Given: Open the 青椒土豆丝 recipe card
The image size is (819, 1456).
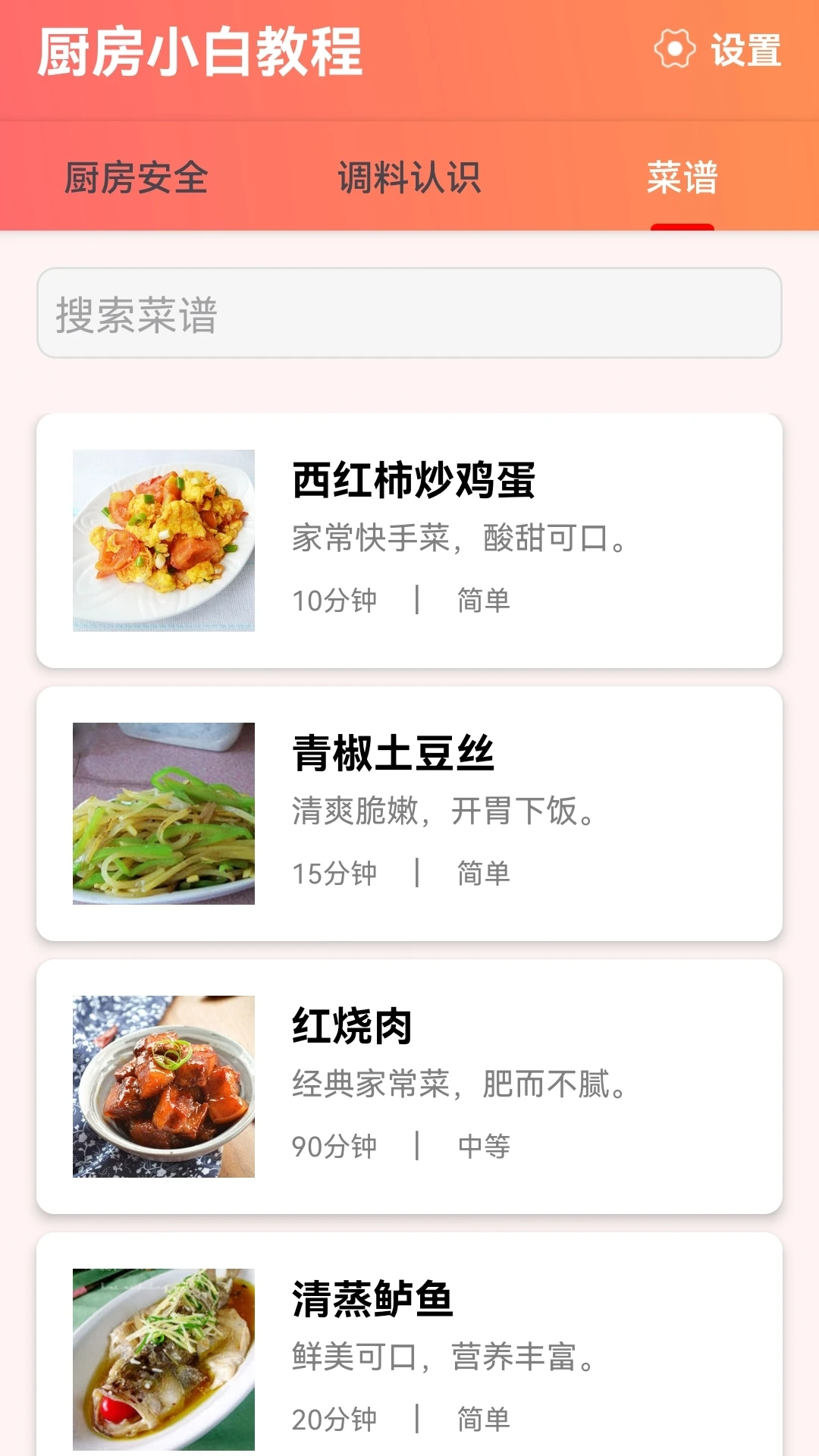Looking at the screenshot, I should click(x=409, y=814).
